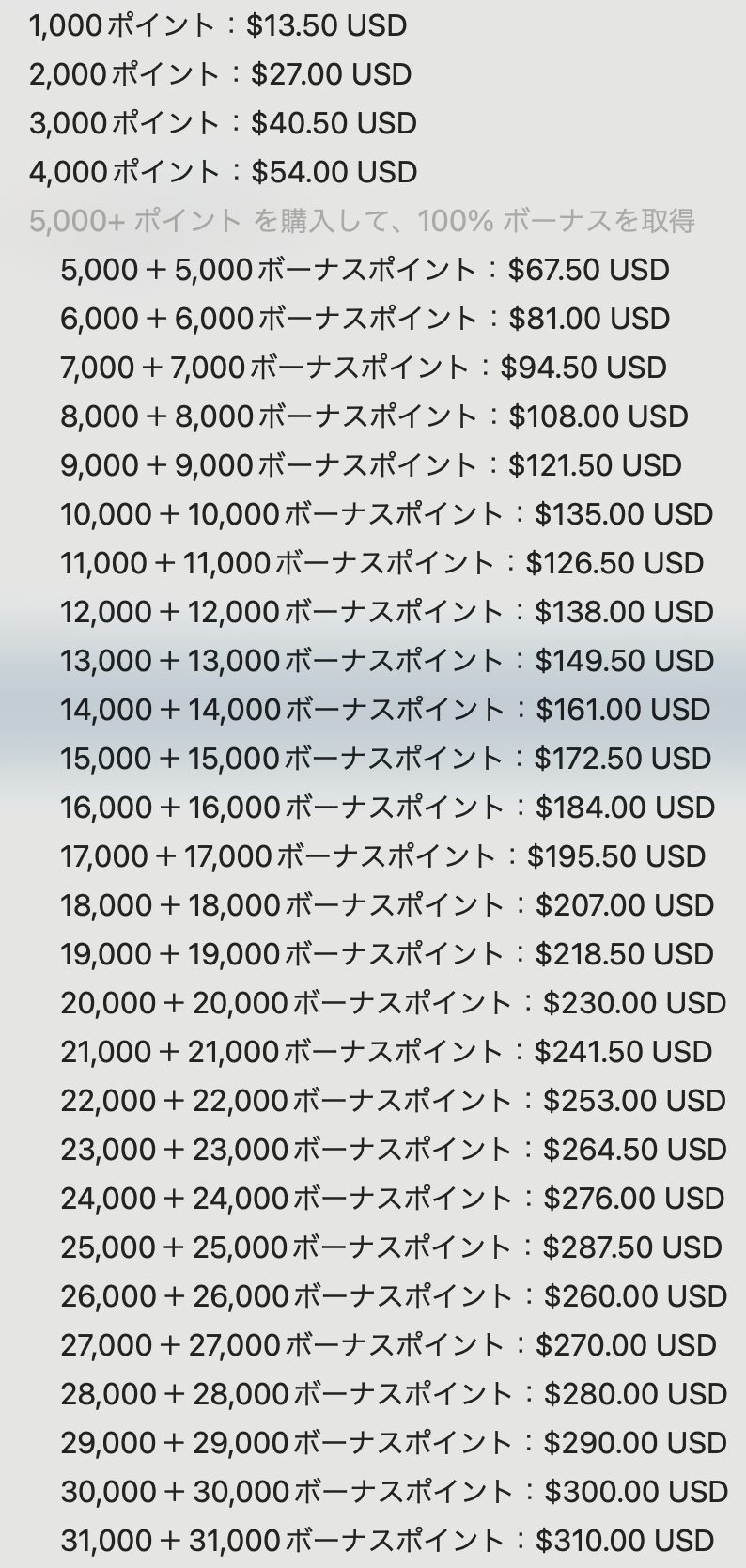The image size is (746, 1568).
Task: Pick 25,000 + 25,000 bonus points for $287.50
Action: (391, 1247)
